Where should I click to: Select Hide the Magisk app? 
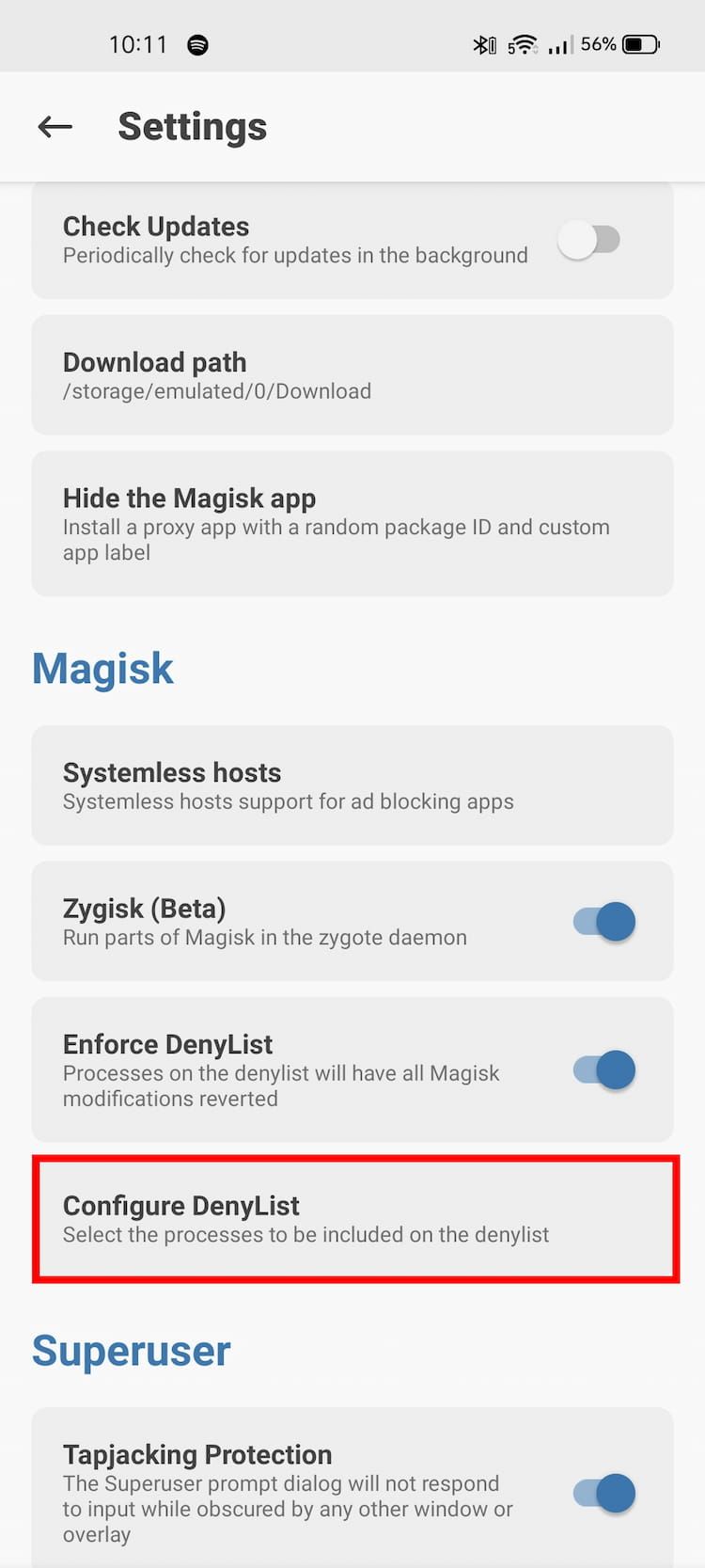tap(352, 523)
